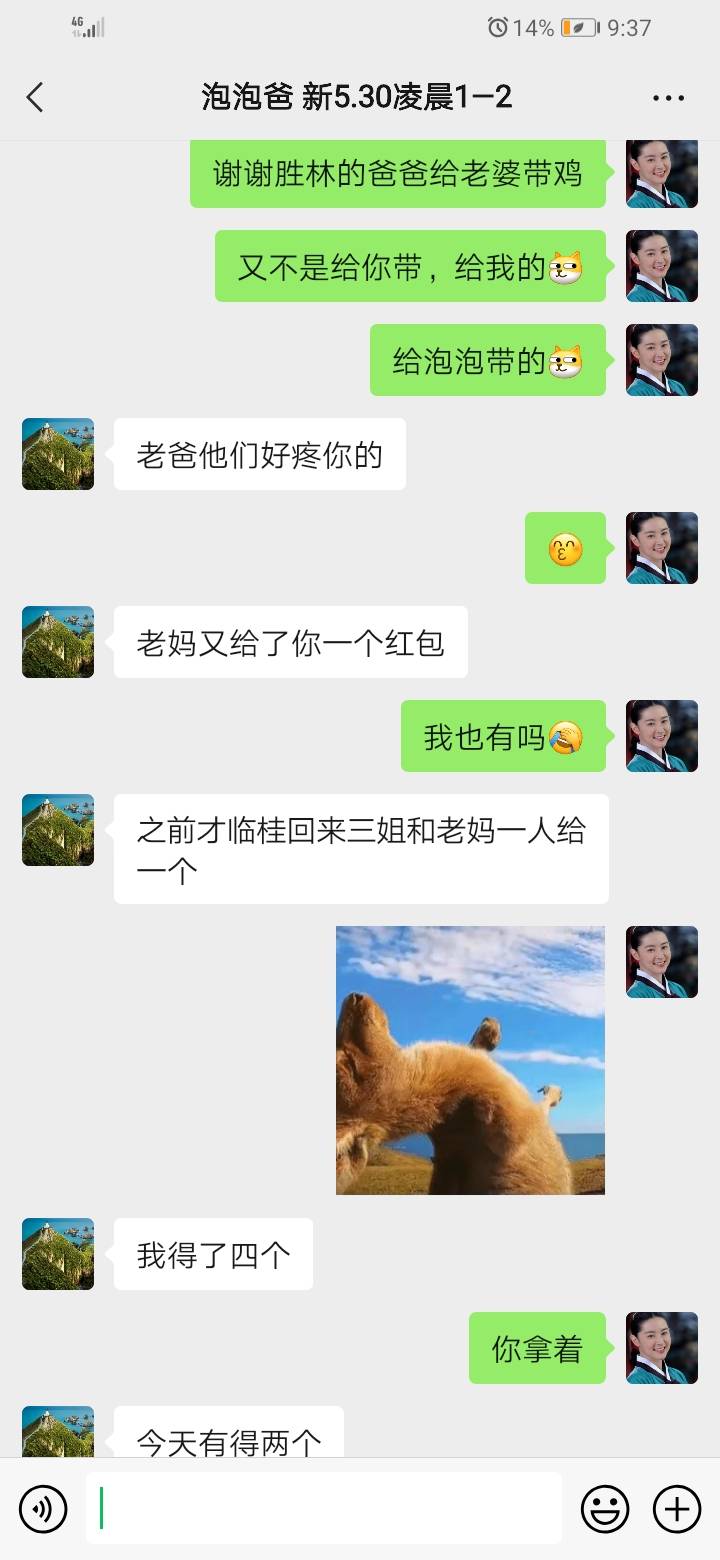Screen dimensions: 720x1560
Task: Tap the green bubble 给泡泡带的
Action: pos(487,361)
